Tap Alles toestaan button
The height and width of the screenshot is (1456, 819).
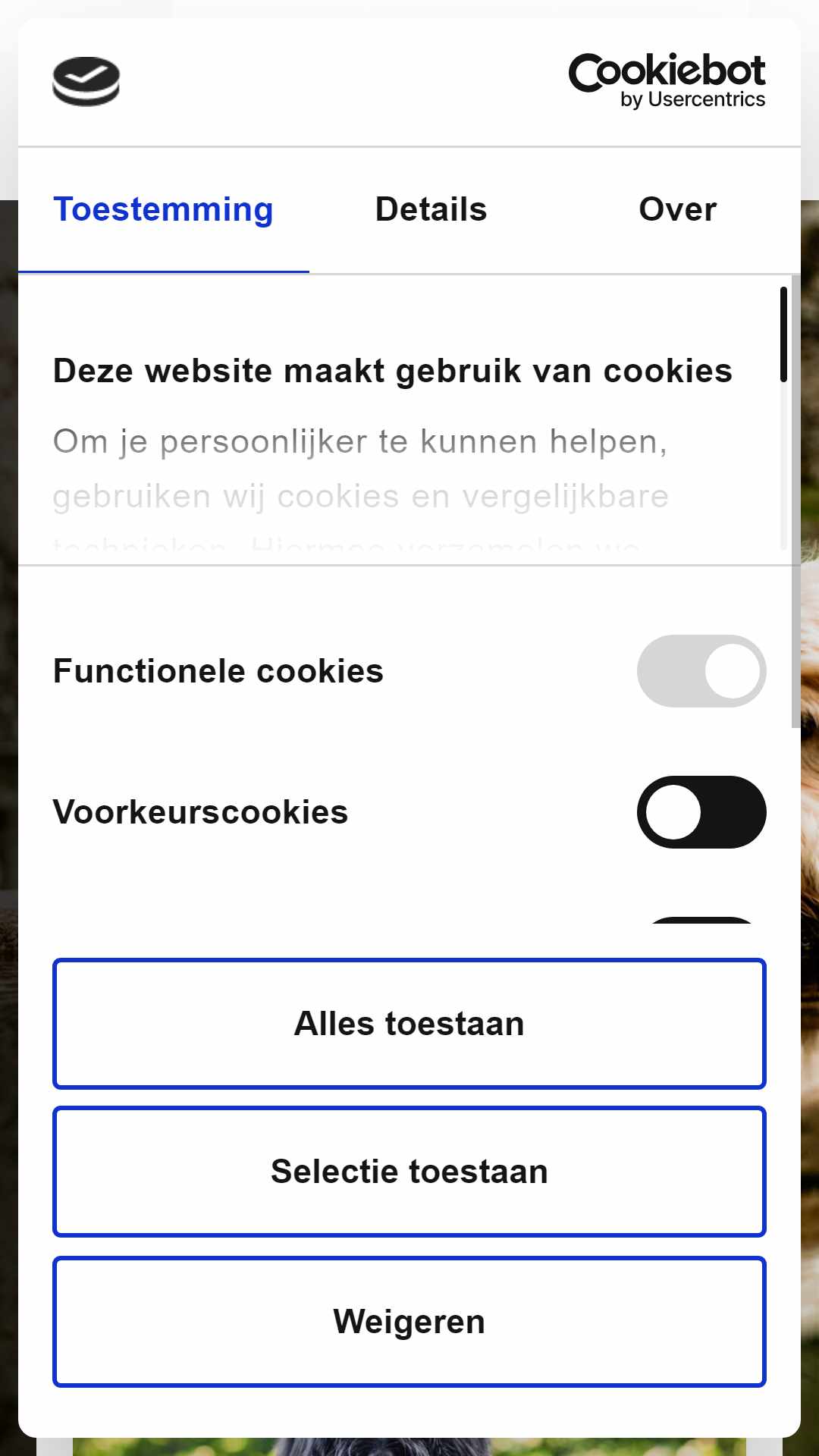(x=409, y=1024)
